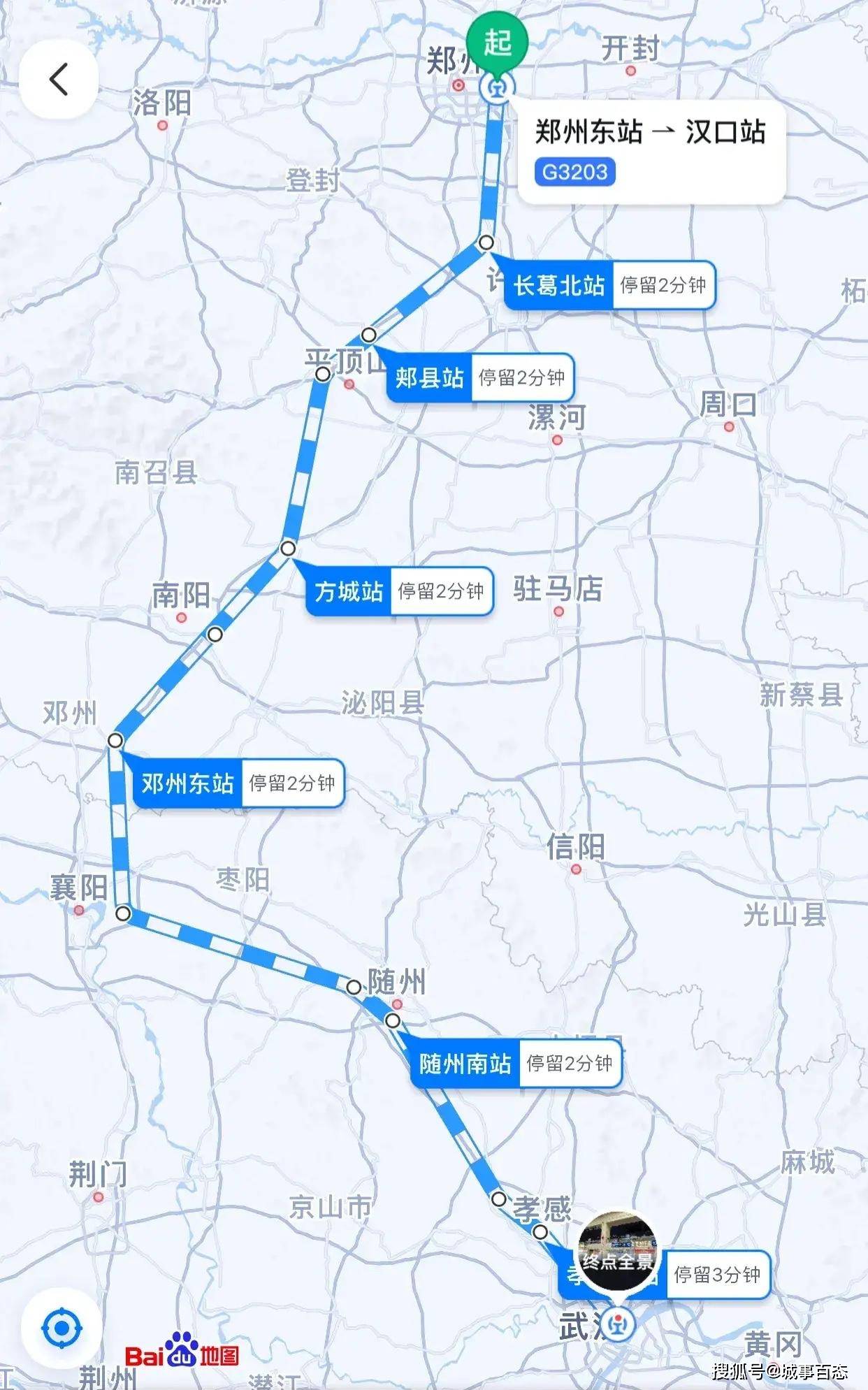Select the 方城站 station label
This screenshot has height=1390, width=868.
point(349,592)
